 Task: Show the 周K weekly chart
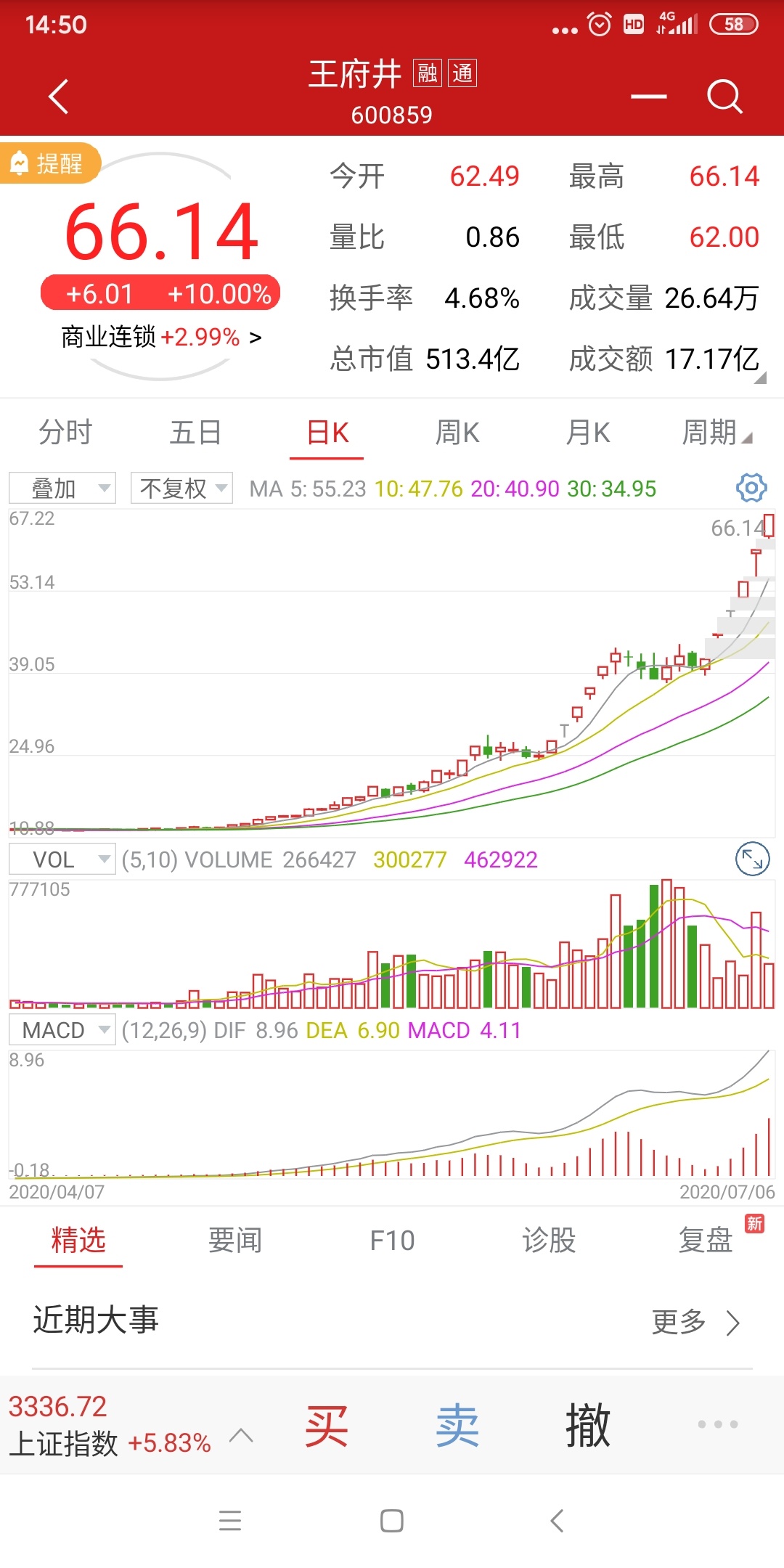pos(457,433)
